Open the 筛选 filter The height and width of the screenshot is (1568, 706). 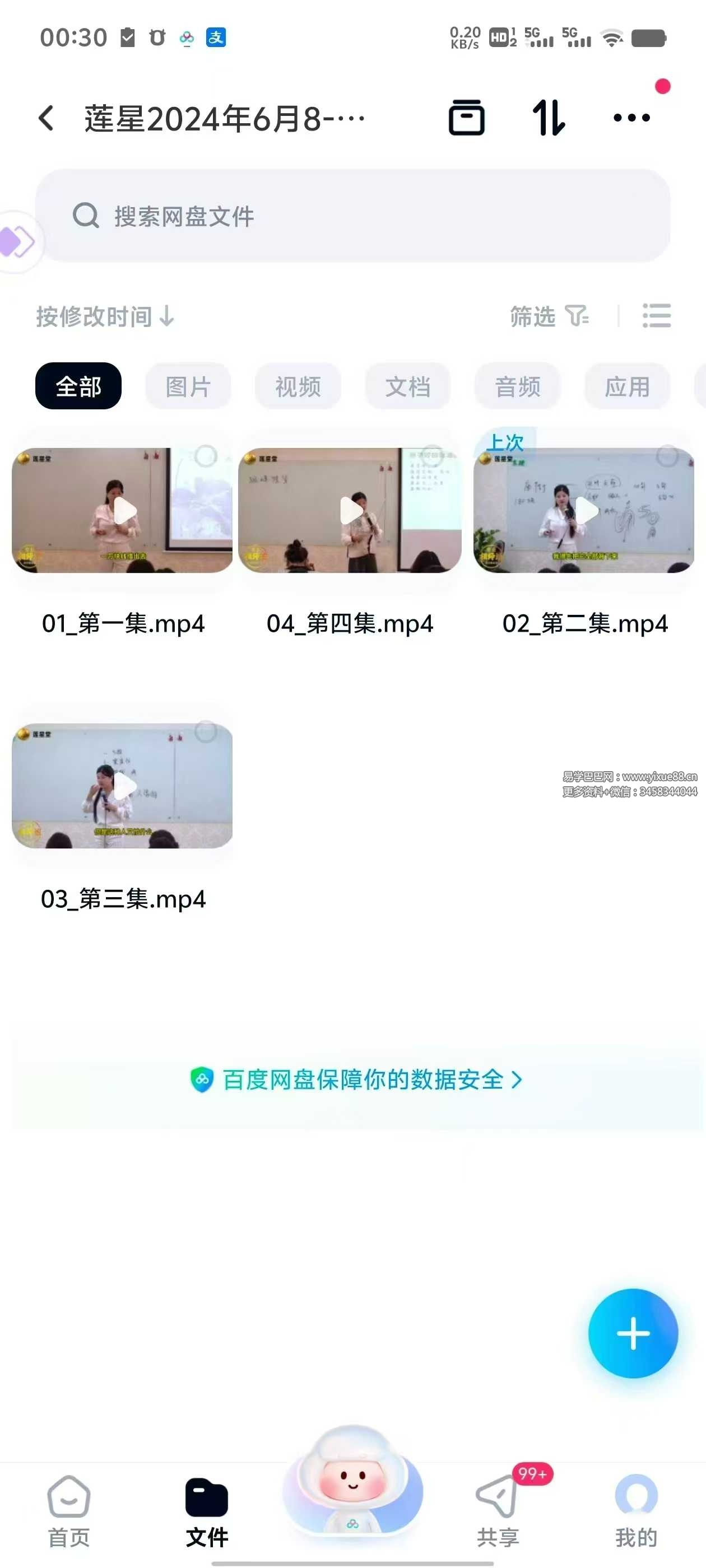[x=548, y=316]
